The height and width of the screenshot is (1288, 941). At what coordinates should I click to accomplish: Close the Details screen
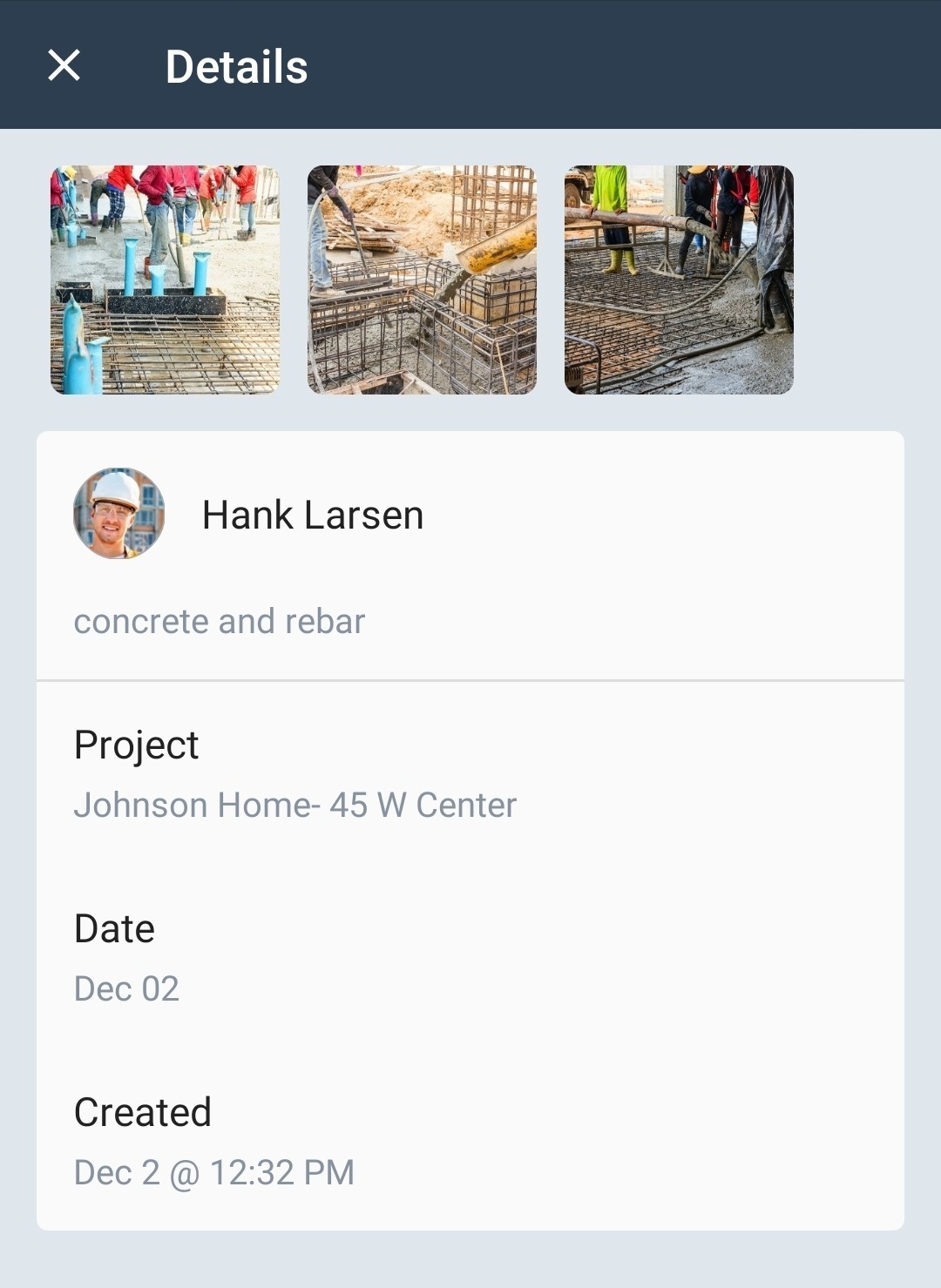tap(64, 65)
